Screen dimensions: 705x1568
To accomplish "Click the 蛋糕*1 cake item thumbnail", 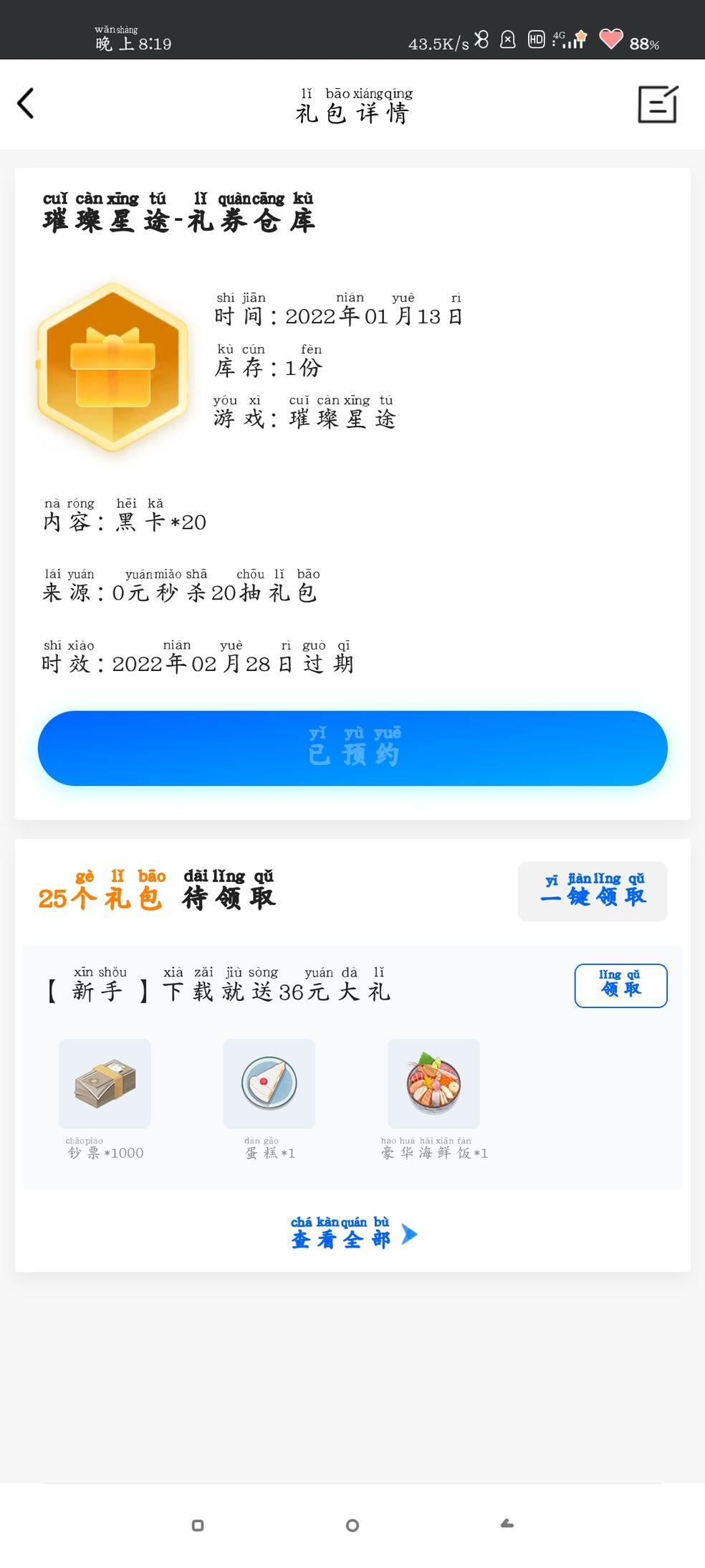I will tap(269, 1083).
